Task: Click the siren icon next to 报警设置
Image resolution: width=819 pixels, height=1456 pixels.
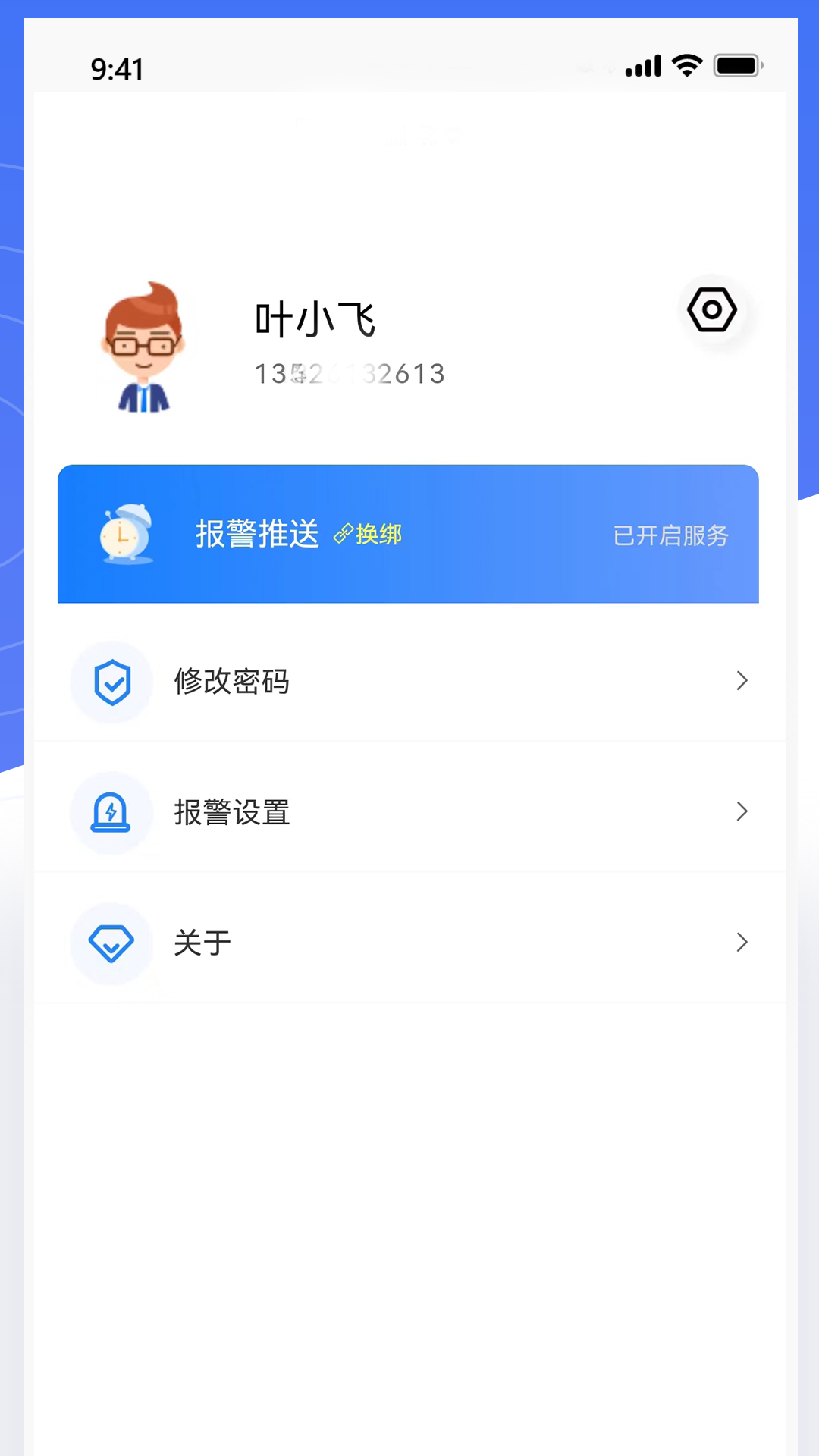Action: [x=111, y=812]
